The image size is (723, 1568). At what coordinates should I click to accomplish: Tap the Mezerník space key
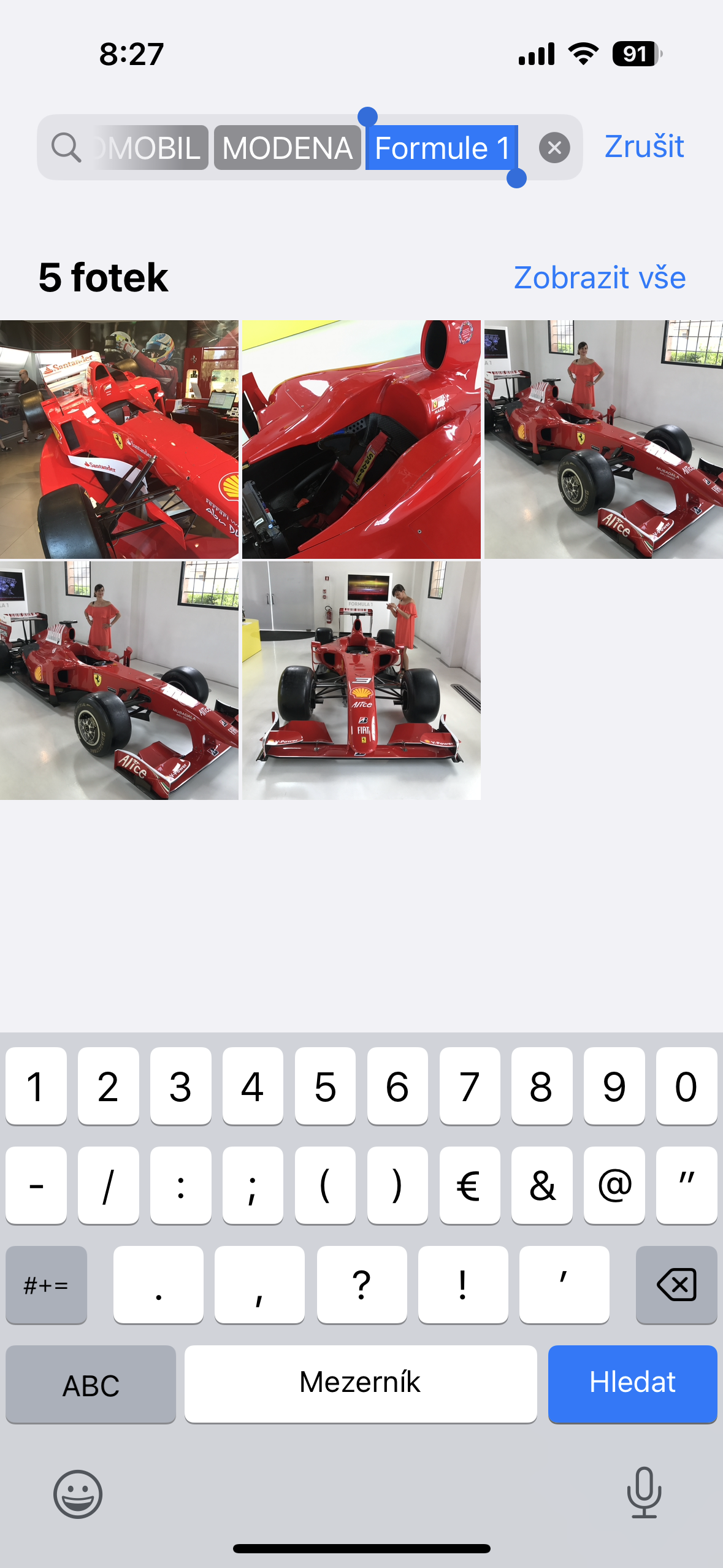(x=360, y=1383)
